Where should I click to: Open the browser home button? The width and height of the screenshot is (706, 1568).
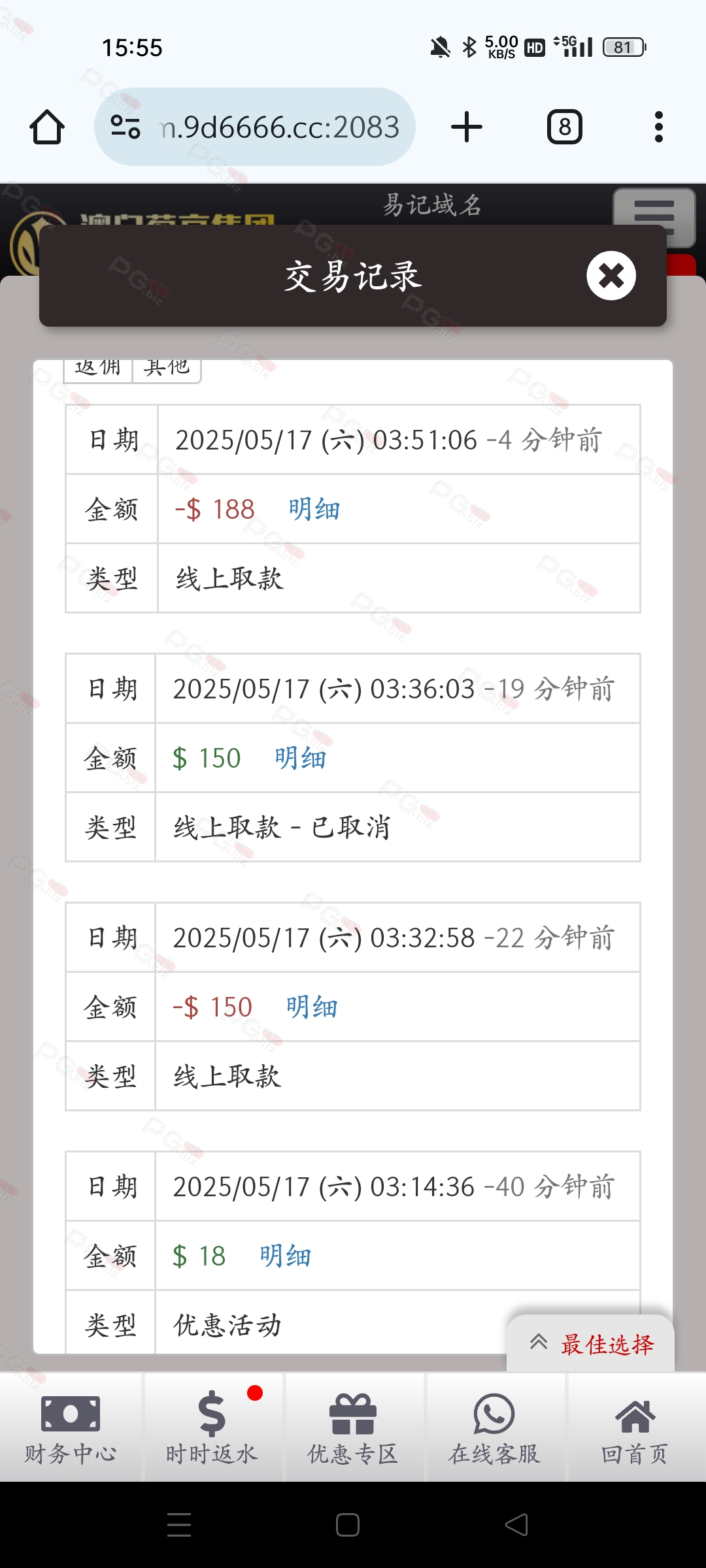[47, 127]
